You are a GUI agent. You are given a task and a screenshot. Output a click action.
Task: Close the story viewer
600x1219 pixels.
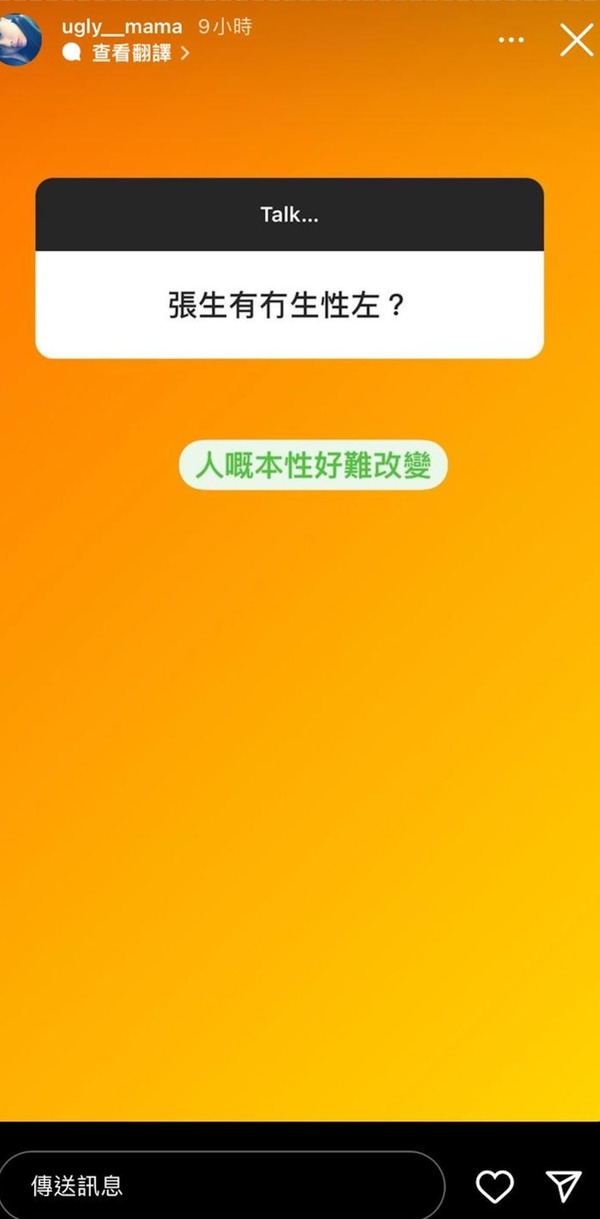(576, 40)
